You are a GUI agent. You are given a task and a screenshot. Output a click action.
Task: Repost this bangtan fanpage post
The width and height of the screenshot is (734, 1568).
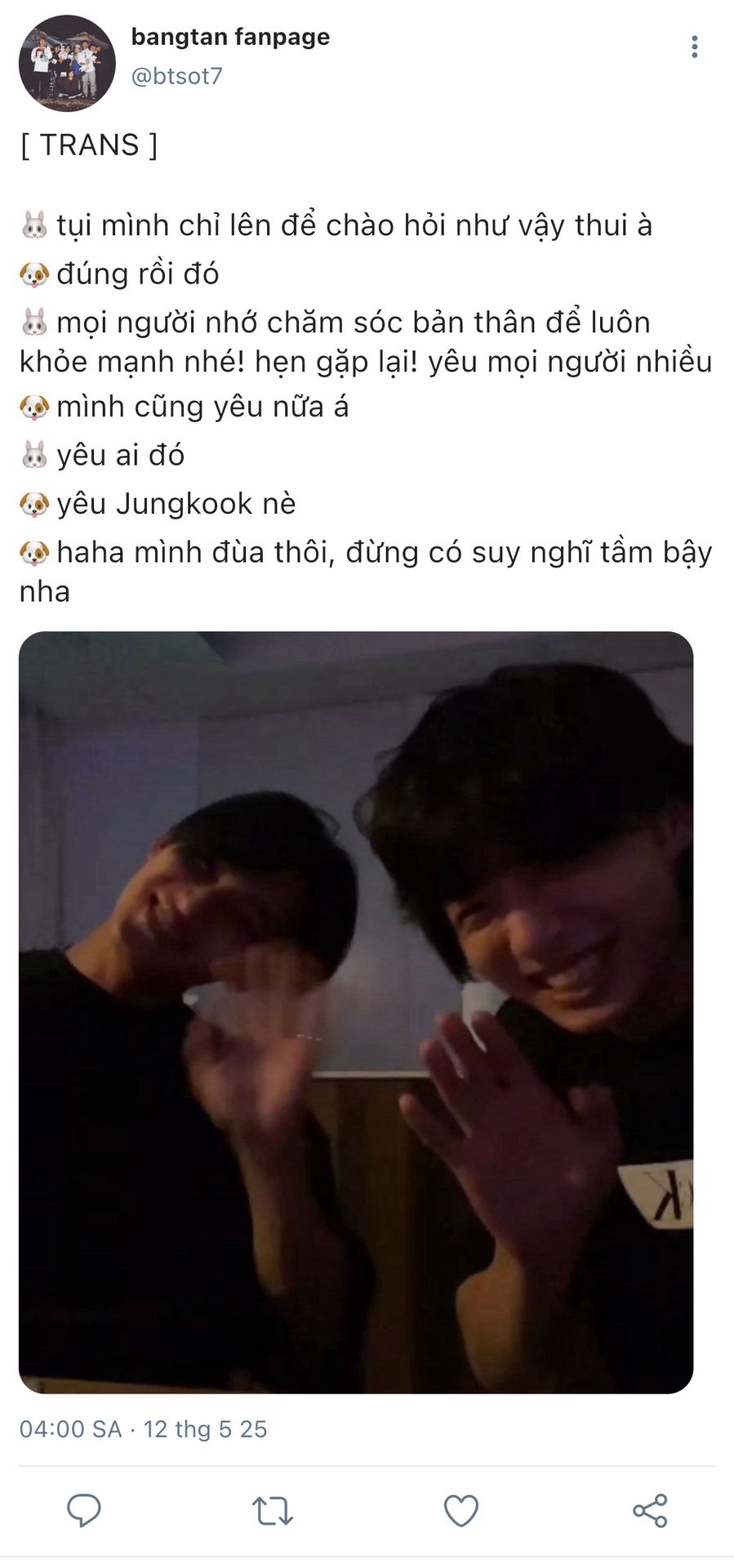272,1510
